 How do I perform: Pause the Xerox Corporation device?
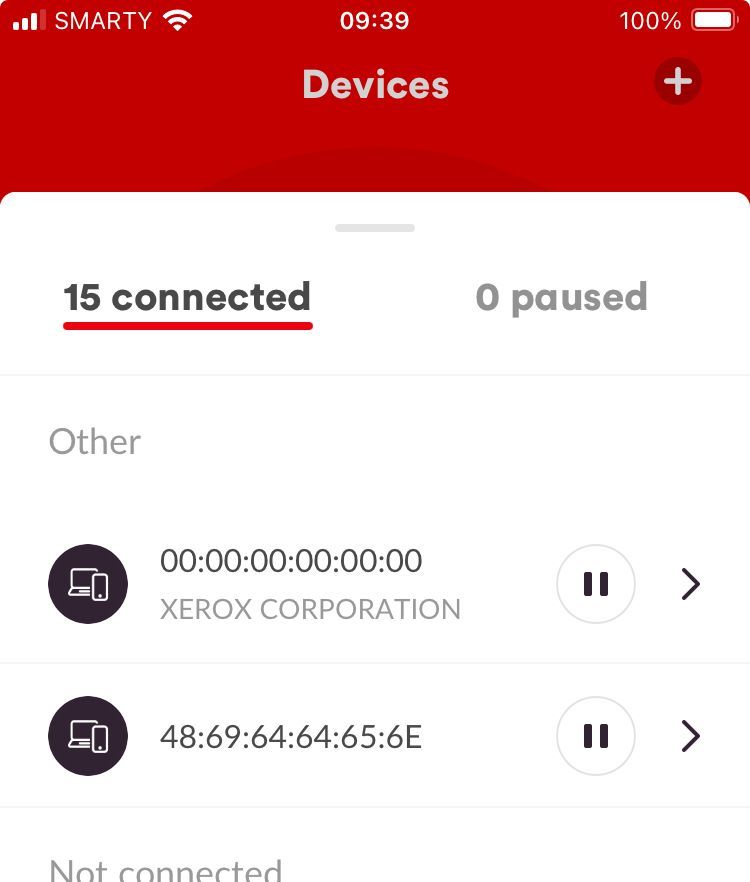tap(596, 584)
